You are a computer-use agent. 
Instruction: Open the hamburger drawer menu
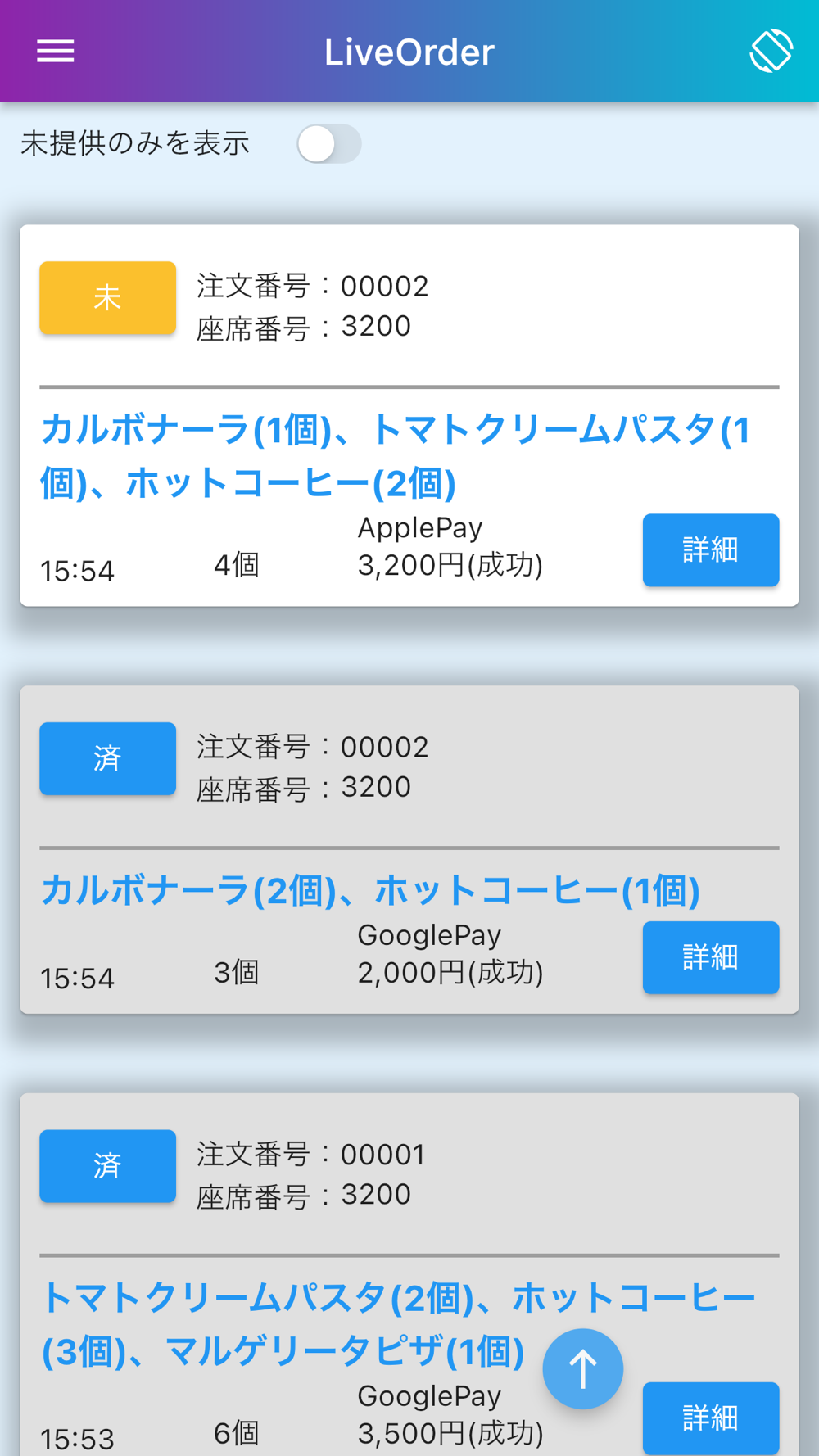click(x=56, y=51)
